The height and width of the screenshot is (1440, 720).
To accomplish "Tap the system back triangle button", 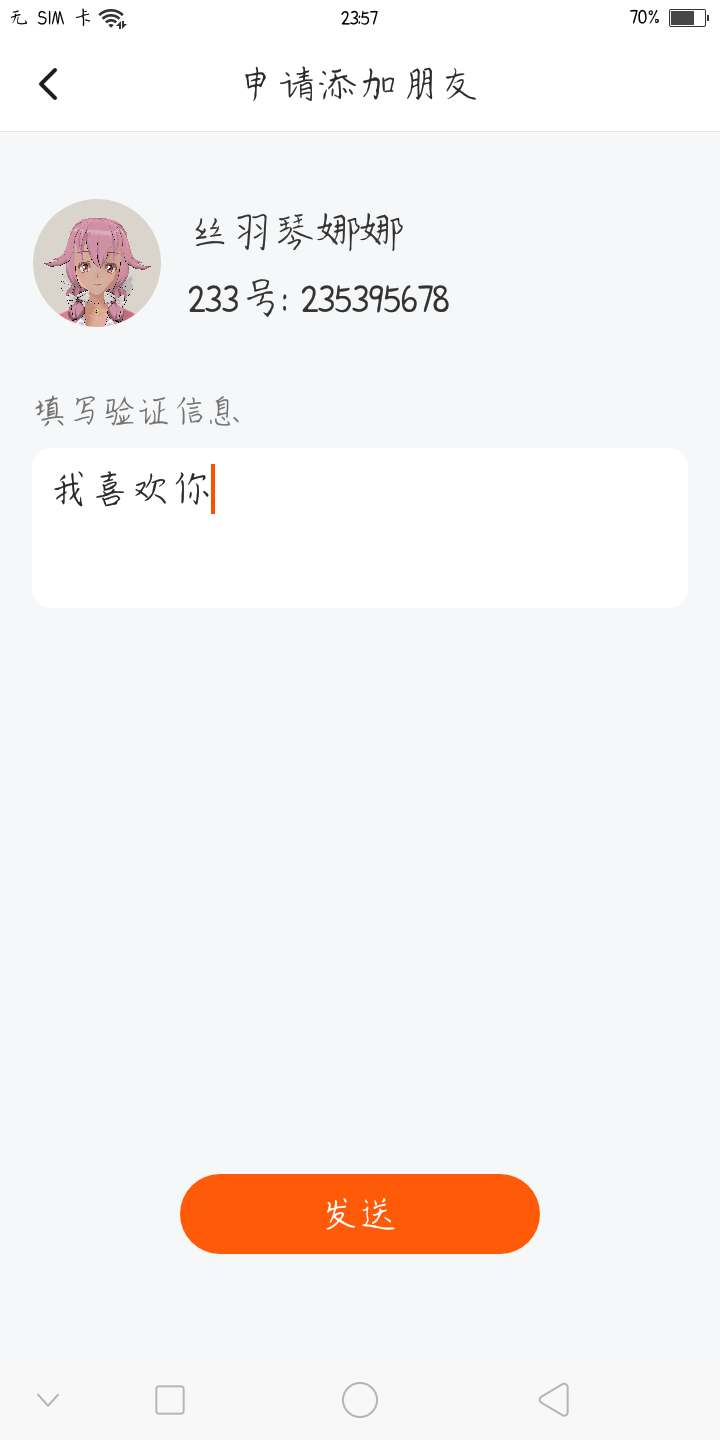I will (554, 1400).
